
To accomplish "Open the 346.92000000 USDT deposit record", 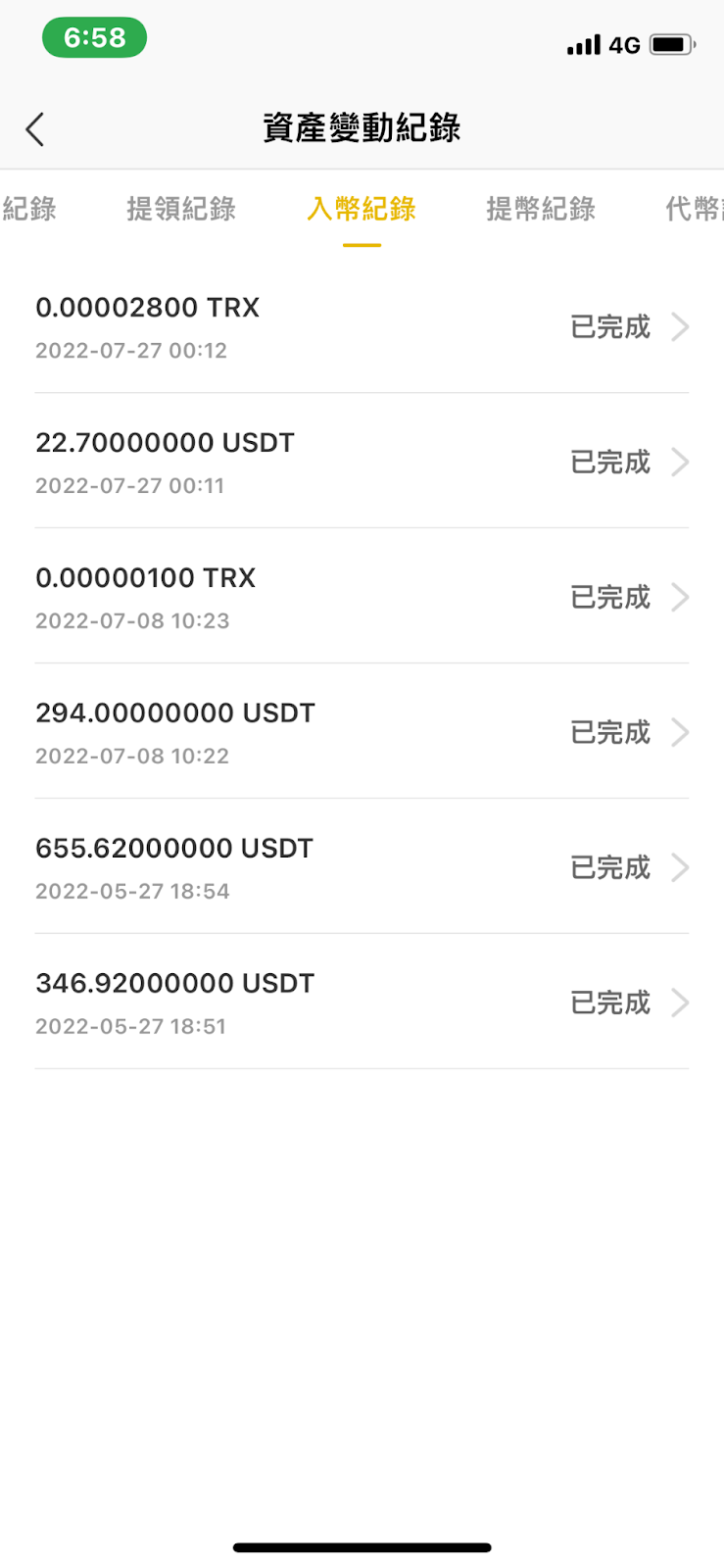I will coord(362,1003).
